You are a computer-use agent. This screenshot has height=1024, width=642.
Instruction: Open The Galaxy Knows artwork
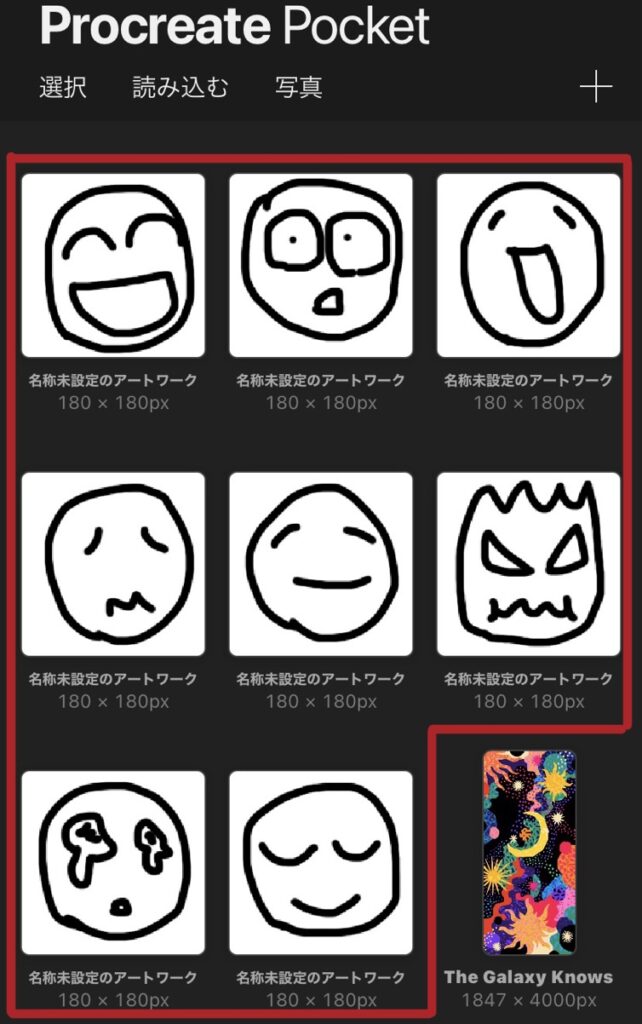pos(528,853)
